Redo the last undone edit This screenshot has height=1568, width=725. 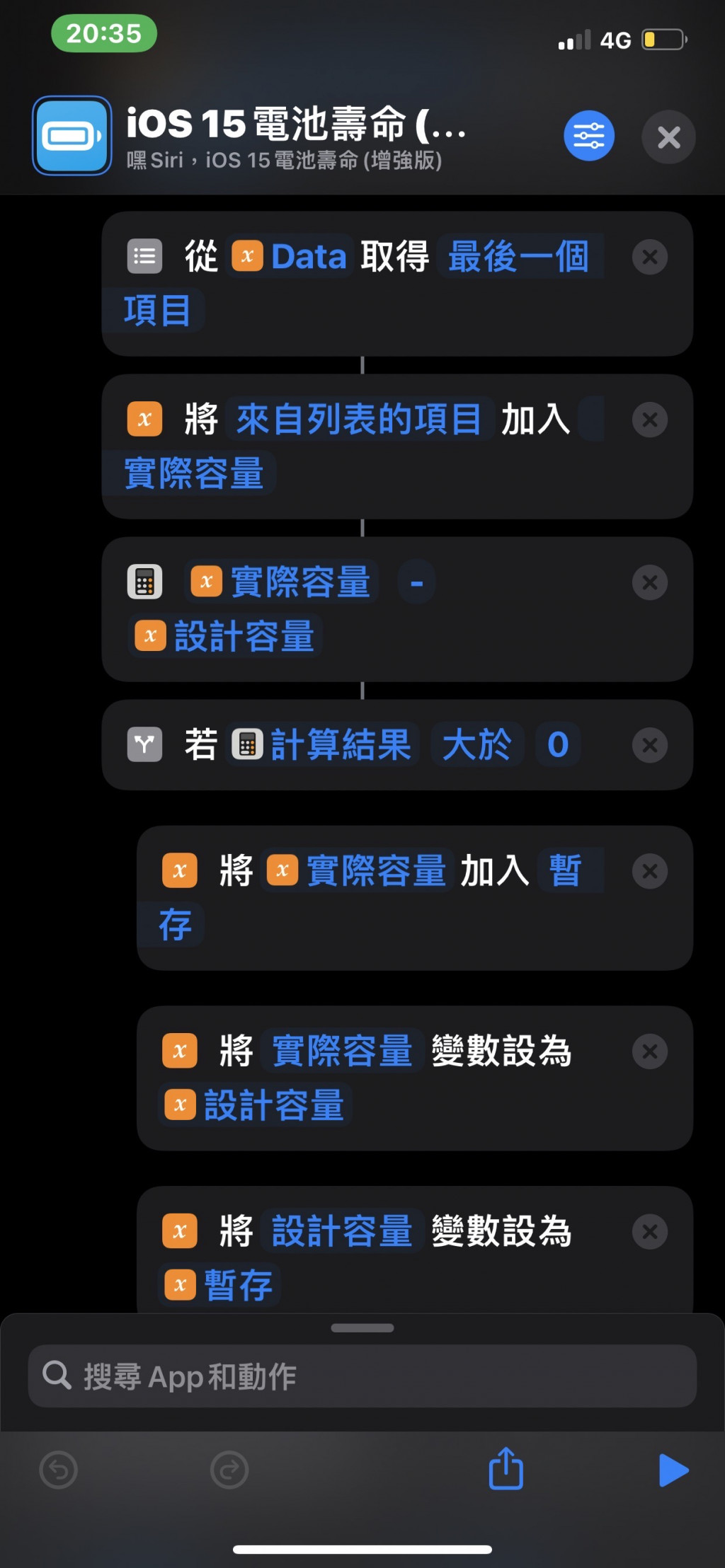[229, 1470]
